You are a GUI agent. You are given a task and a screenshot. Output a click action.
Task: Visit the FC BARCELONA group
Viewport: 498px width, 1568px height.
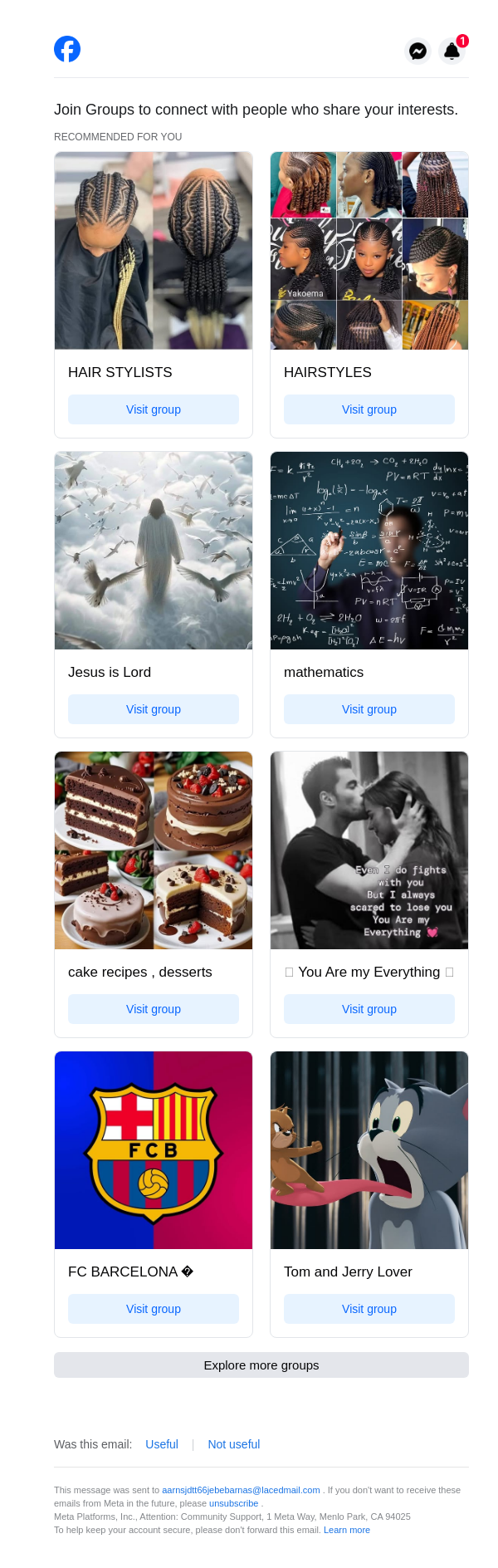click(x=154, y=1309)
